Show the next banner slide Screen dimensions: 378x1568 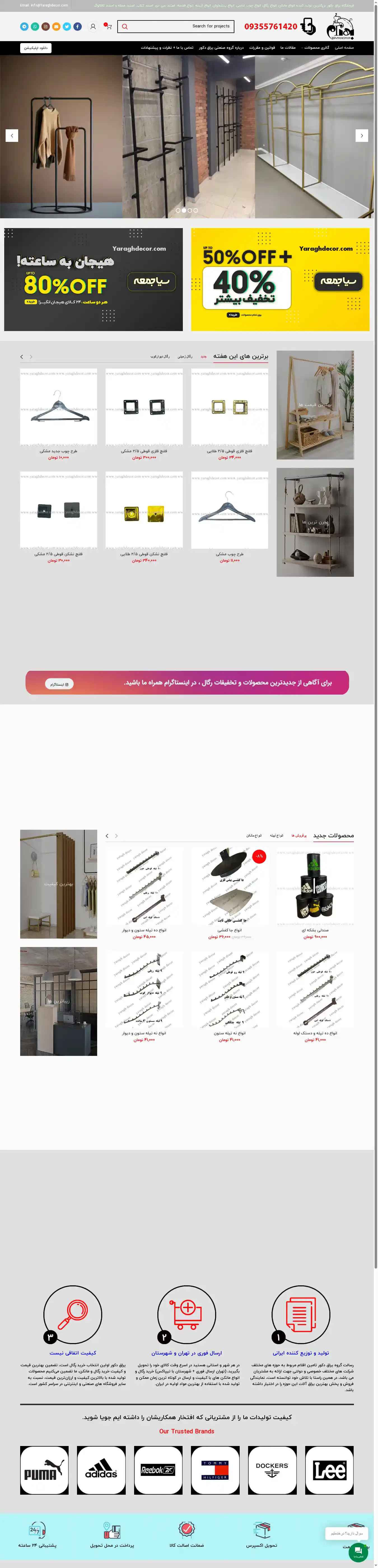361,136
